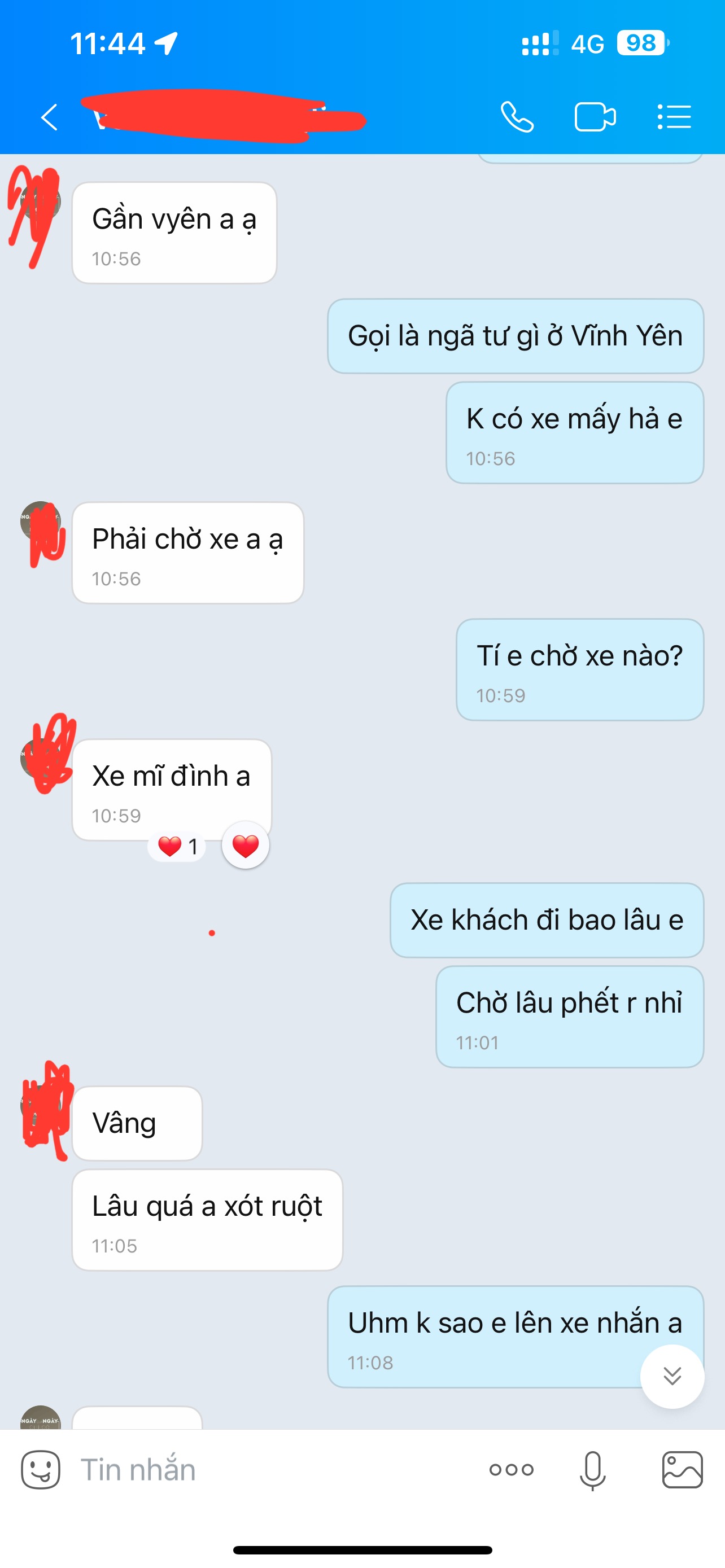This screenshot has height=1568, width=725.
Task: Start a voice call
Action: tap(517, 117)
